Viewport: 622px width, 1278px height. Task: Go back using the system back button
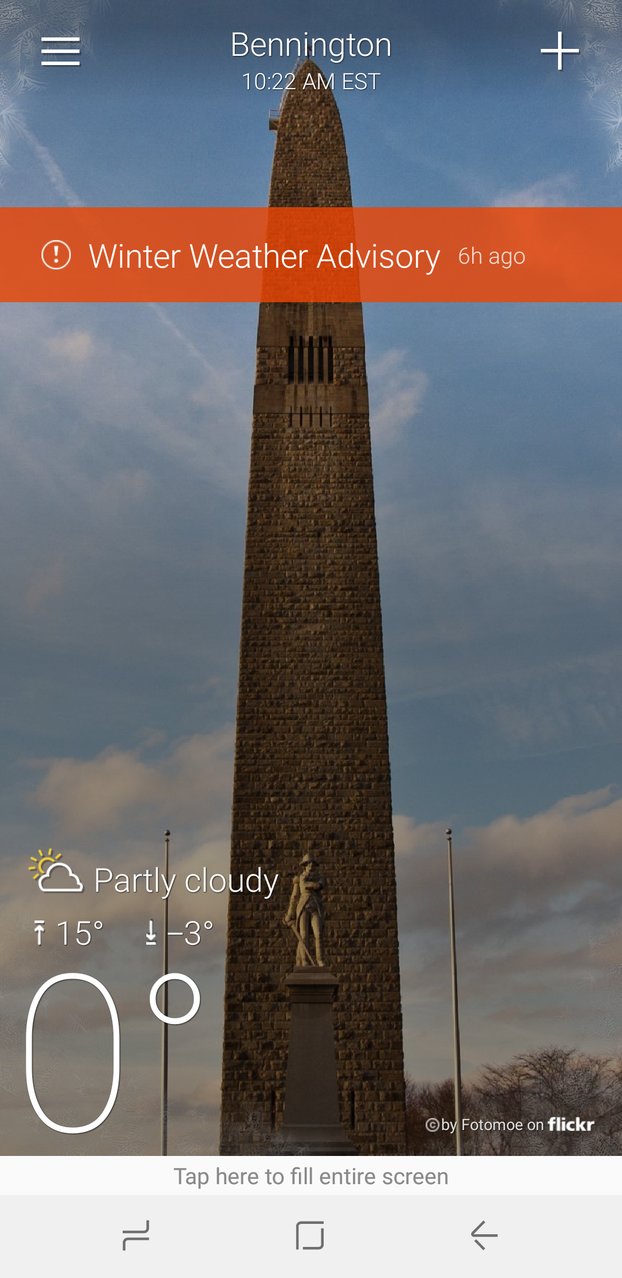[x=484, y=1236]
